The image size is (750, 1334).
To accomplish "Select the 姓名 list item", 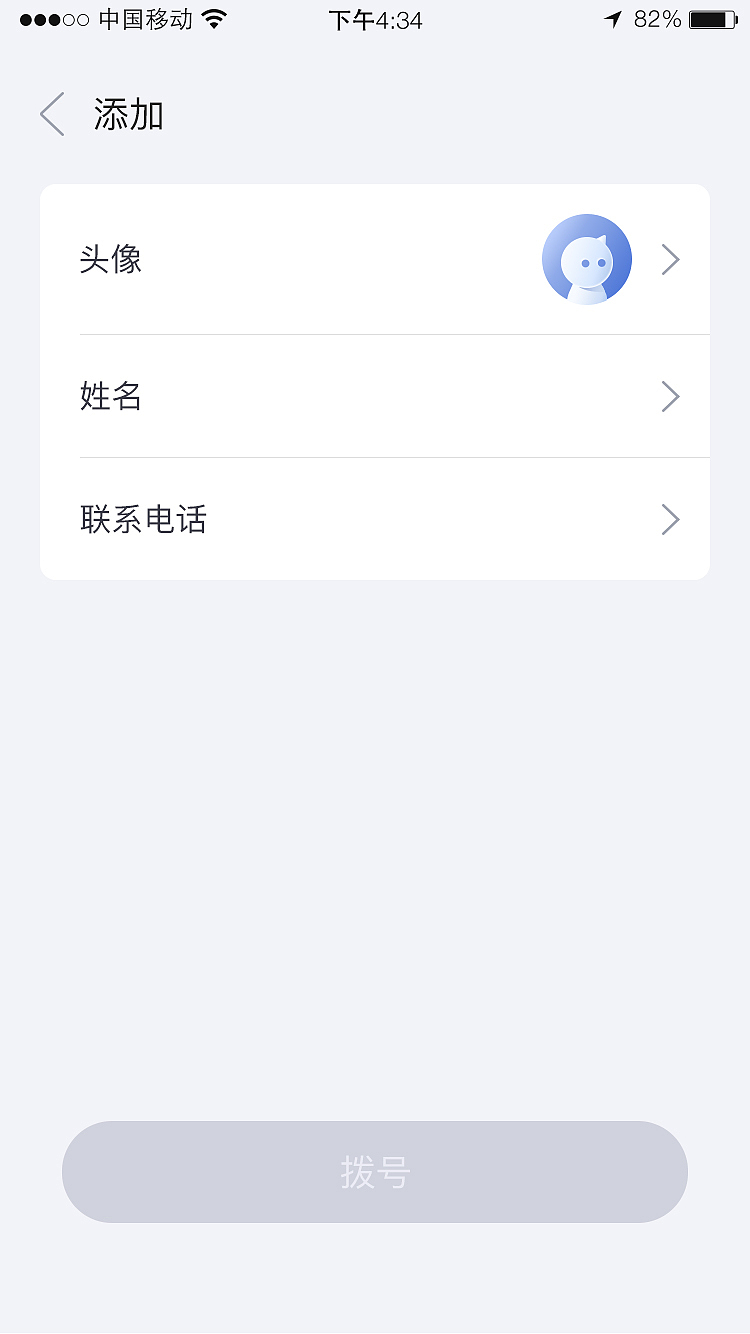I will click(x=375, y=396).
